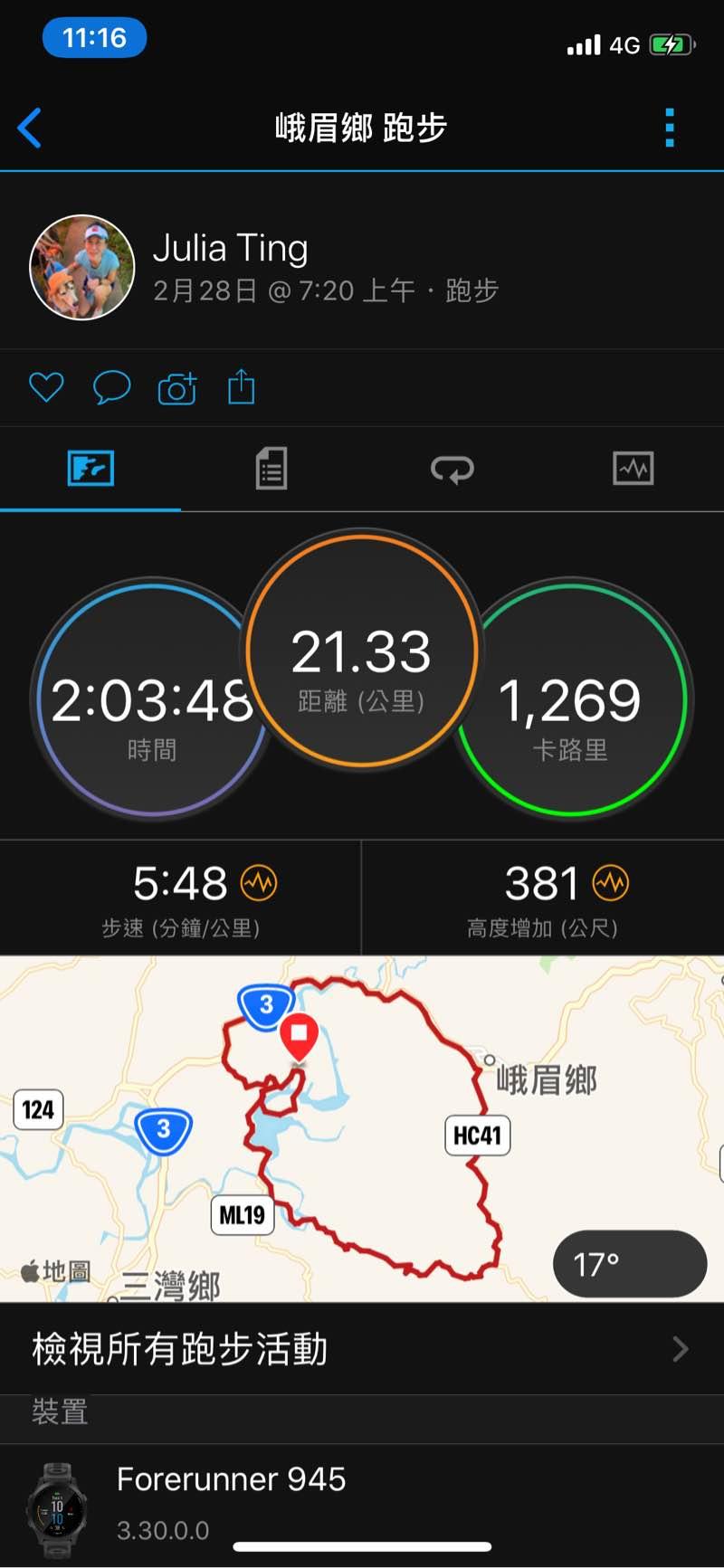This screenshot has width=724, height=1568.
Task: Go back using the top-left arrow
Action: [x=30, y=128]
